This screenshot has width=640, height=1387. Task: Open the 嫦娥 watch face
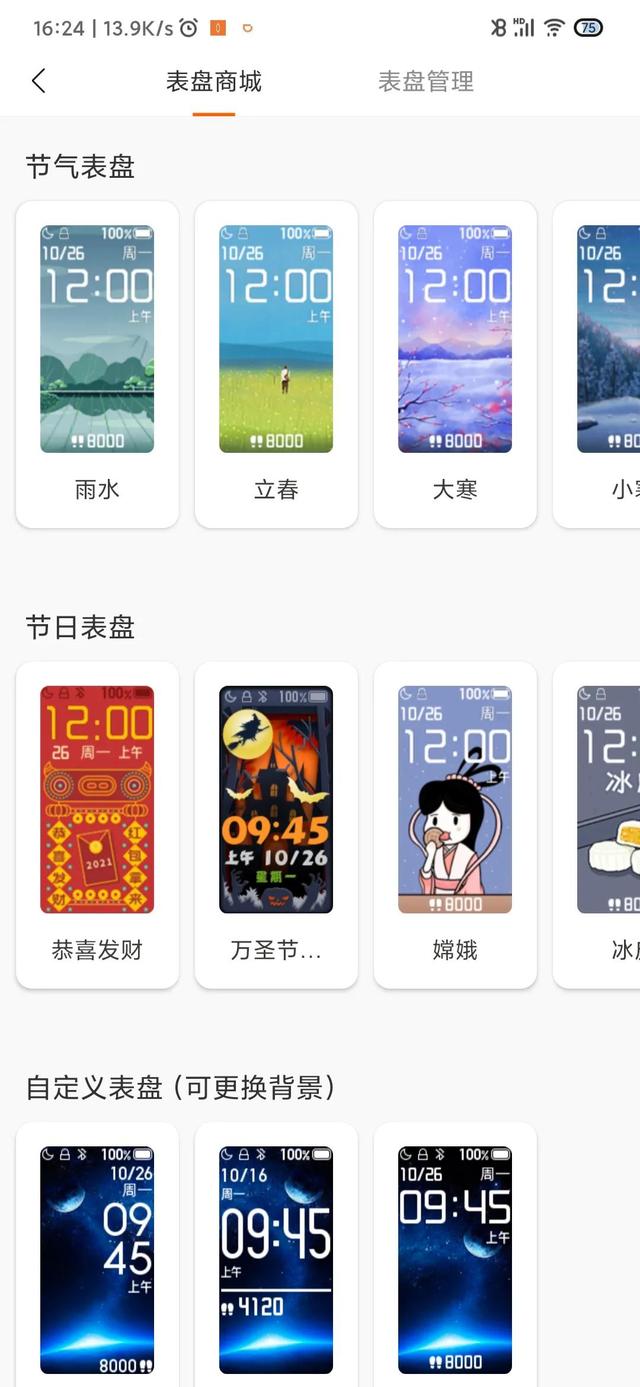click(455, 824)
